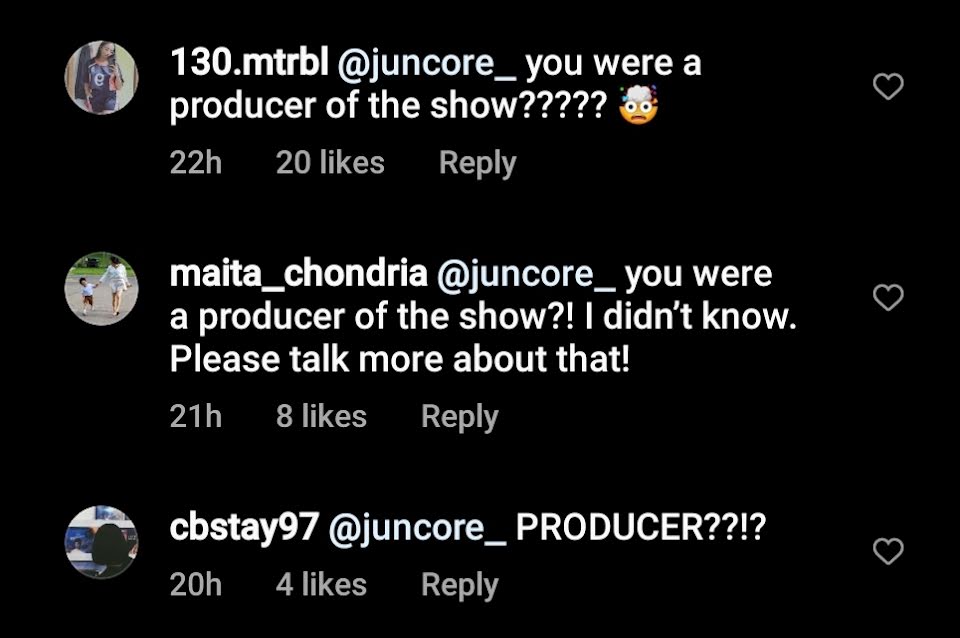View the 20 likes on 130.mtrbl's comment
This screenshot has width=960, height=638.
pyautogui.click(x=330, y=163)
